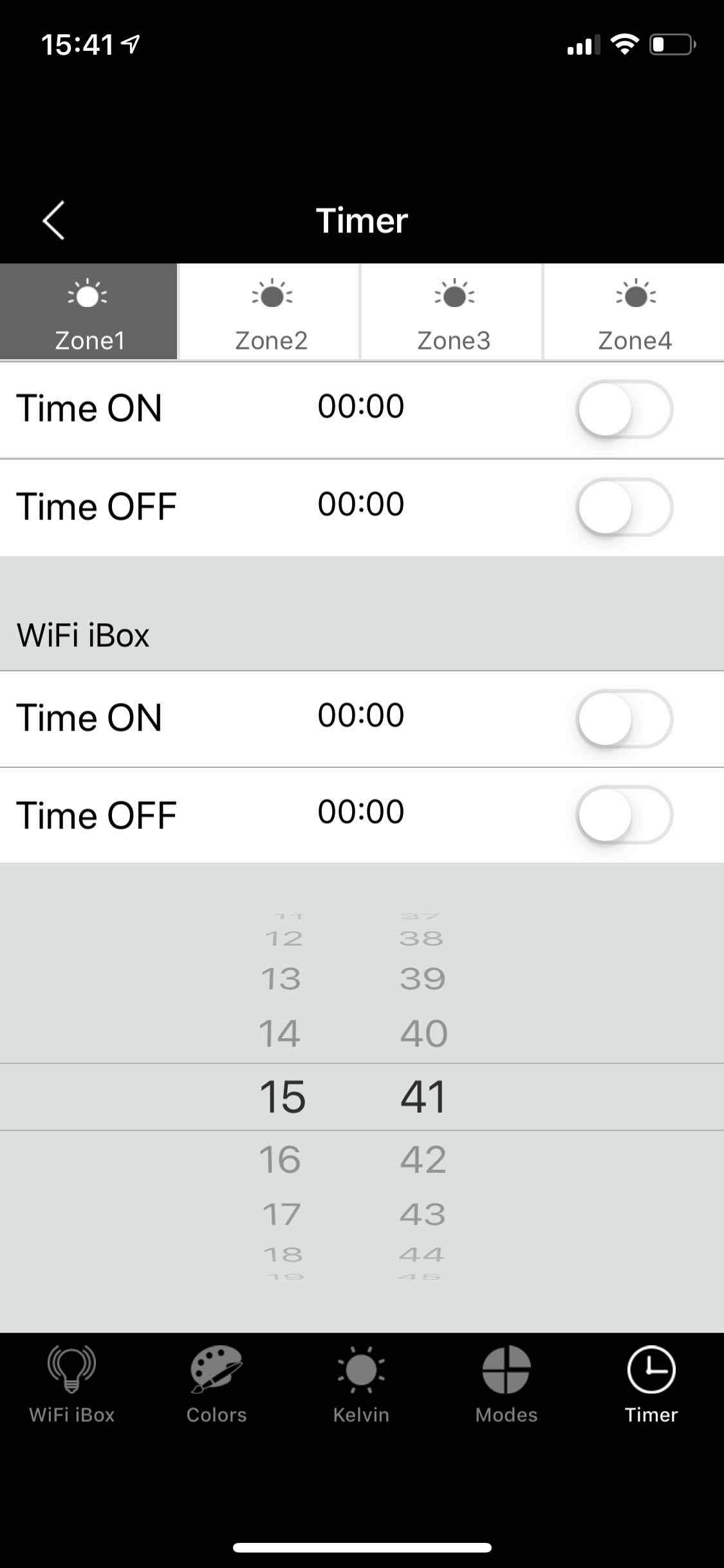
Task: Switch to the Zone4 tab
Action: click(635, 312)
